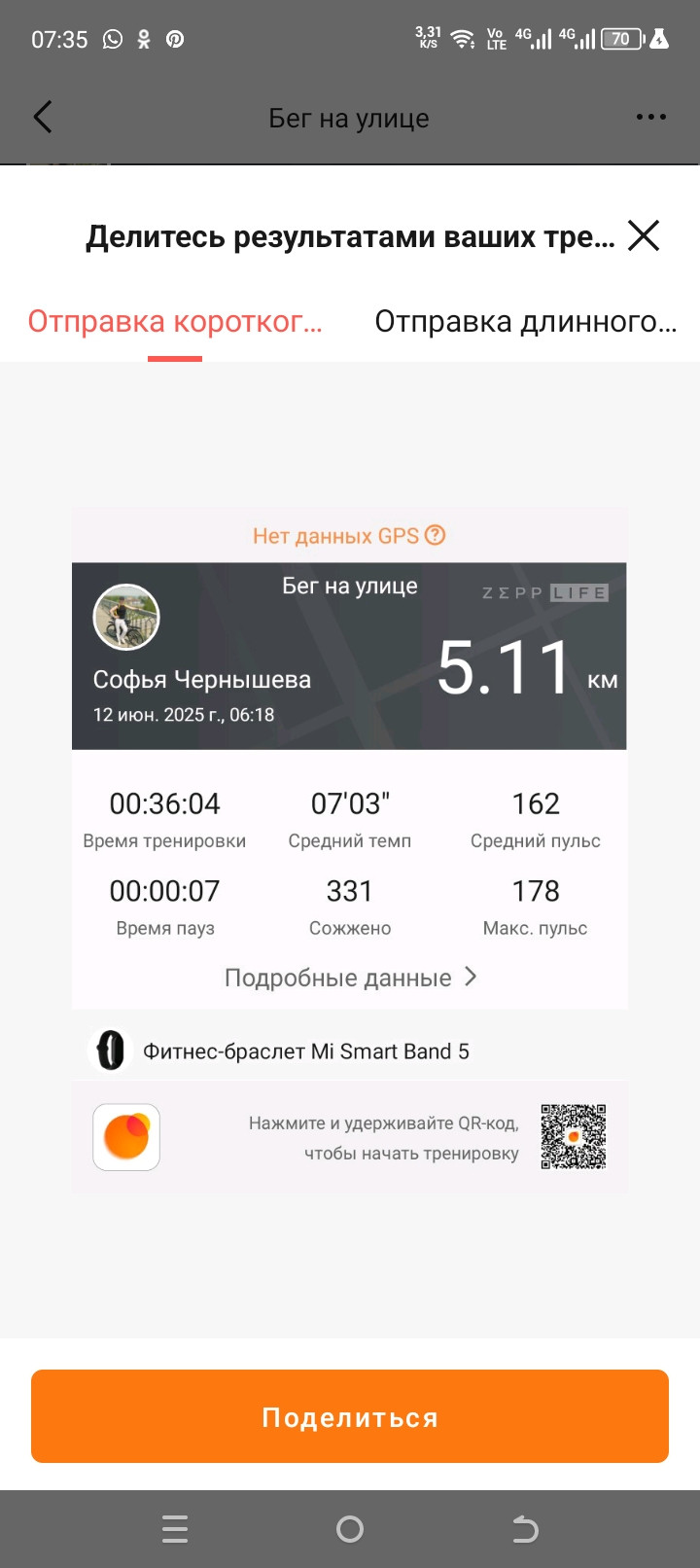This screenshot has width=700, height=1568.
Task: Select the Отправка короткого tab
Action: (x=175, y=321)
